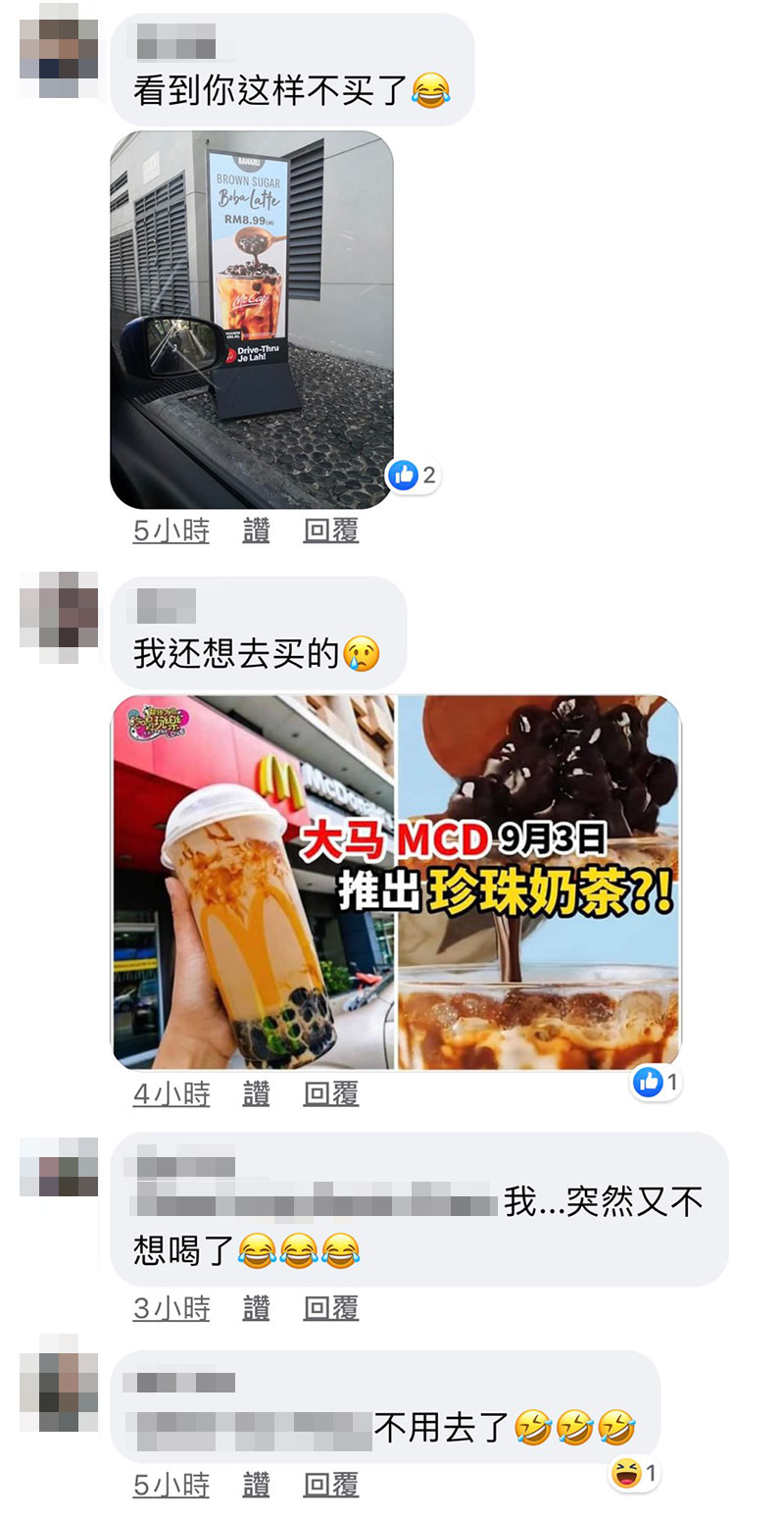This screenshot has height=1518, width=784.
Task: Open the 4小時 timestamp under 我还想去买的
Action: pyautogui.click(x=171, y=1093)
